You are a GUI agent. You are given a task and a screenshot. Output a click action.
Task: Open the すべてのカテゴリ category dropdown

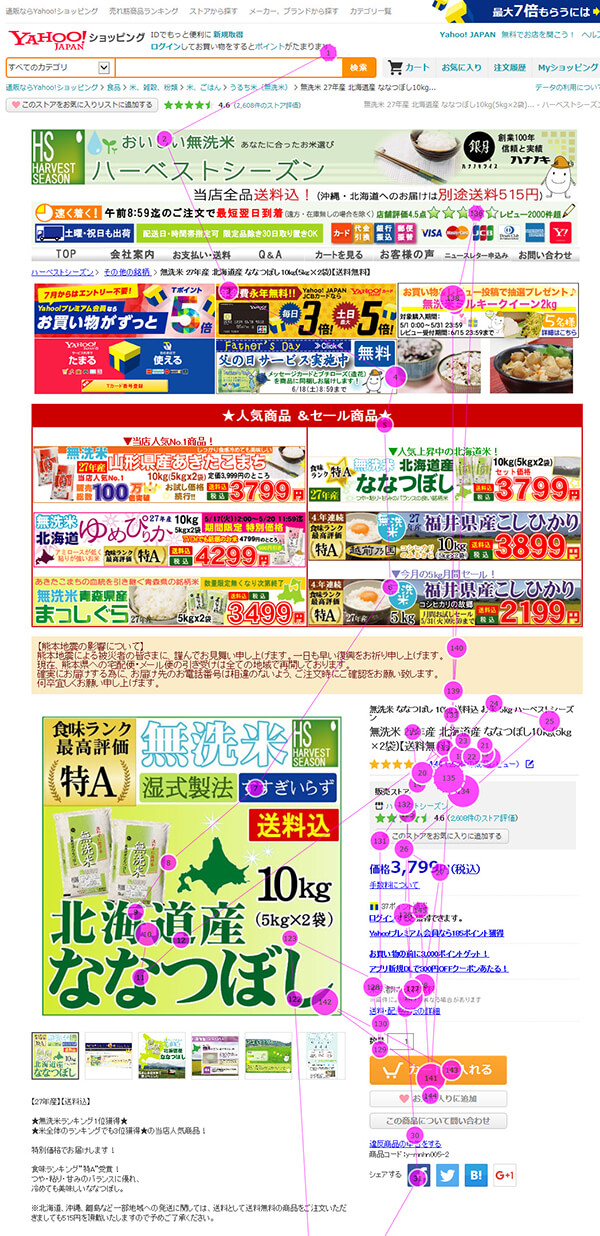[58, 68]
